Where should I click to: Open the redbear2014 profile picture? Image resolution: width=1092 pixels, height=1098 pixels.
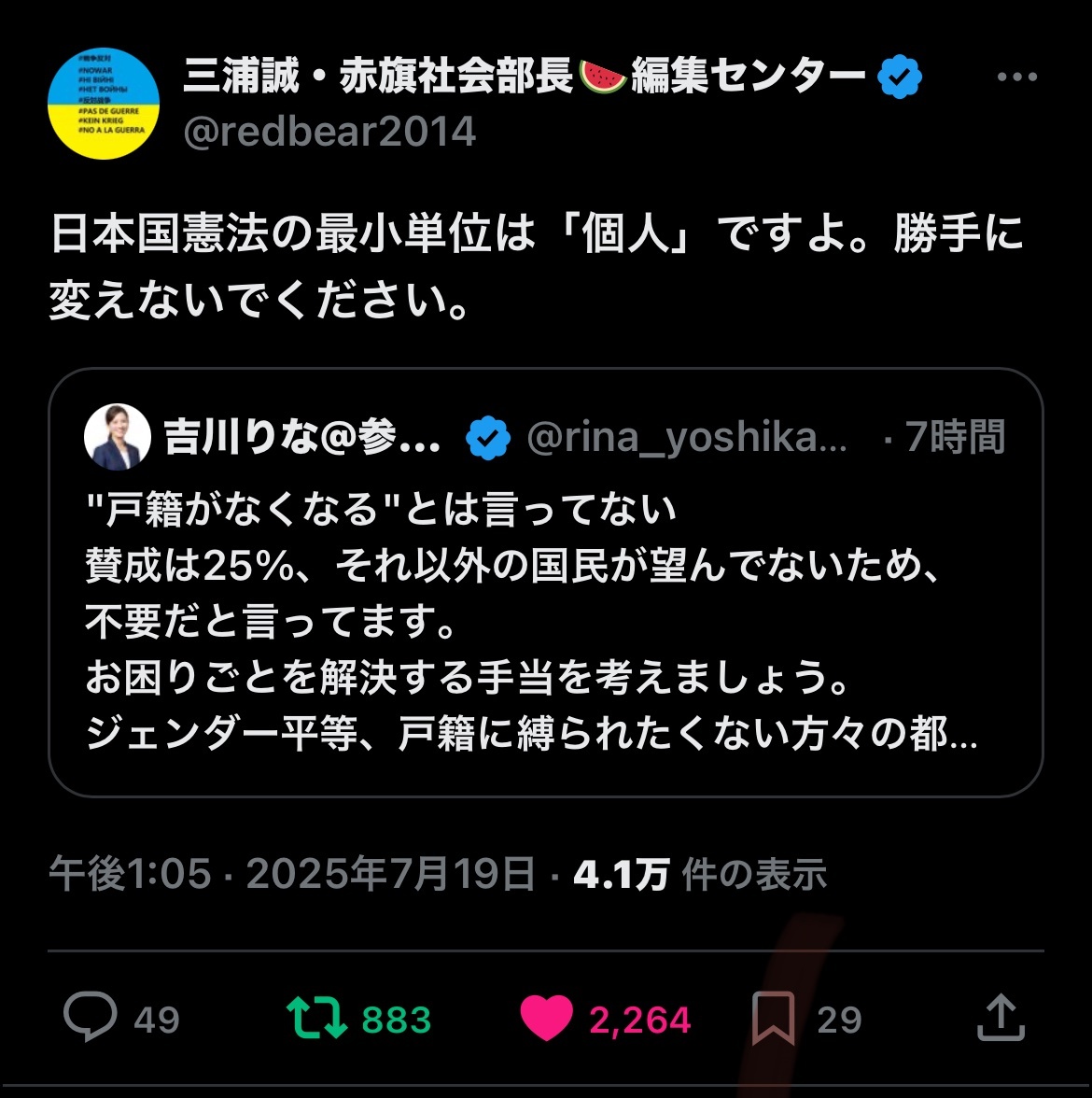click(x=104, y=104)
